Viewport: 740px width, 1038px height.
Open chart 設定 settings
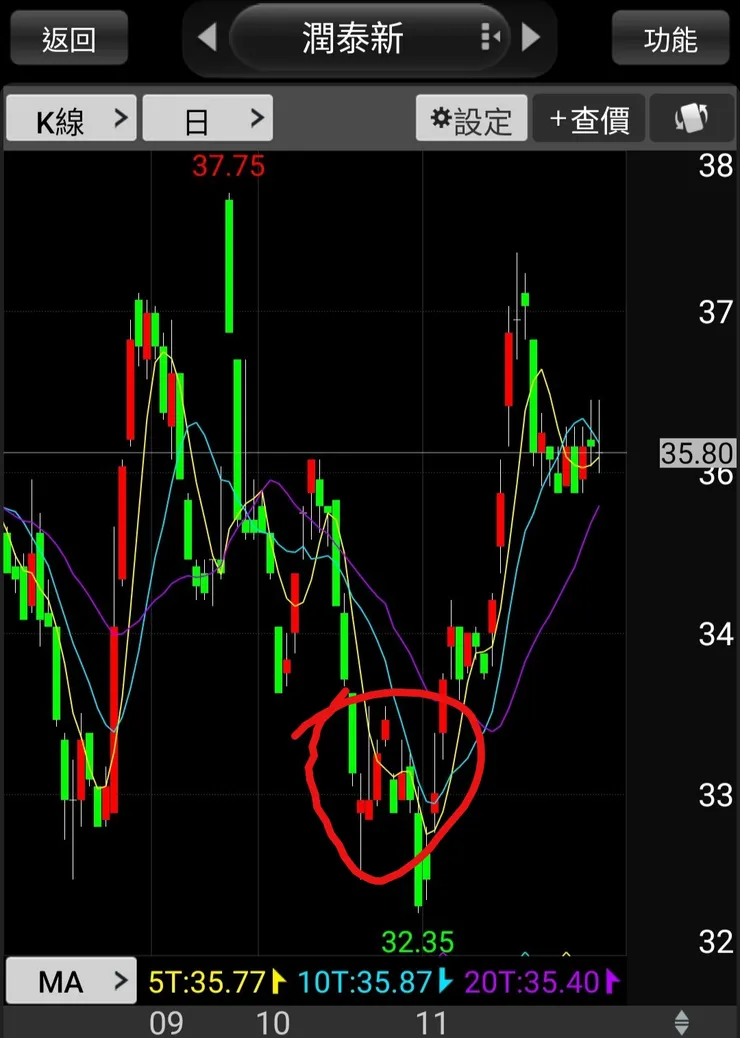tap(471, 120)
